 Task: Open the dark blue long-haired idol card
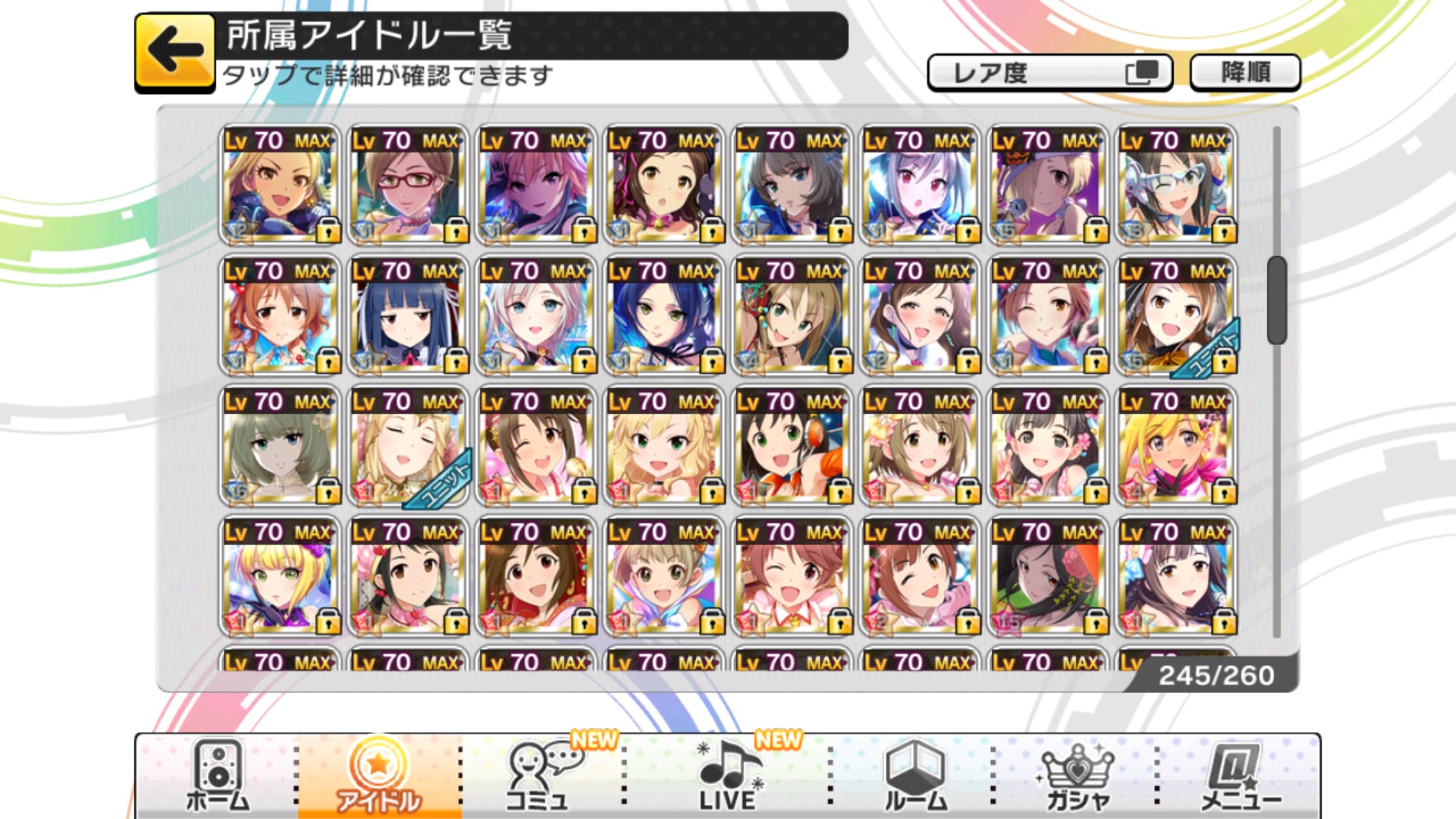407,315
